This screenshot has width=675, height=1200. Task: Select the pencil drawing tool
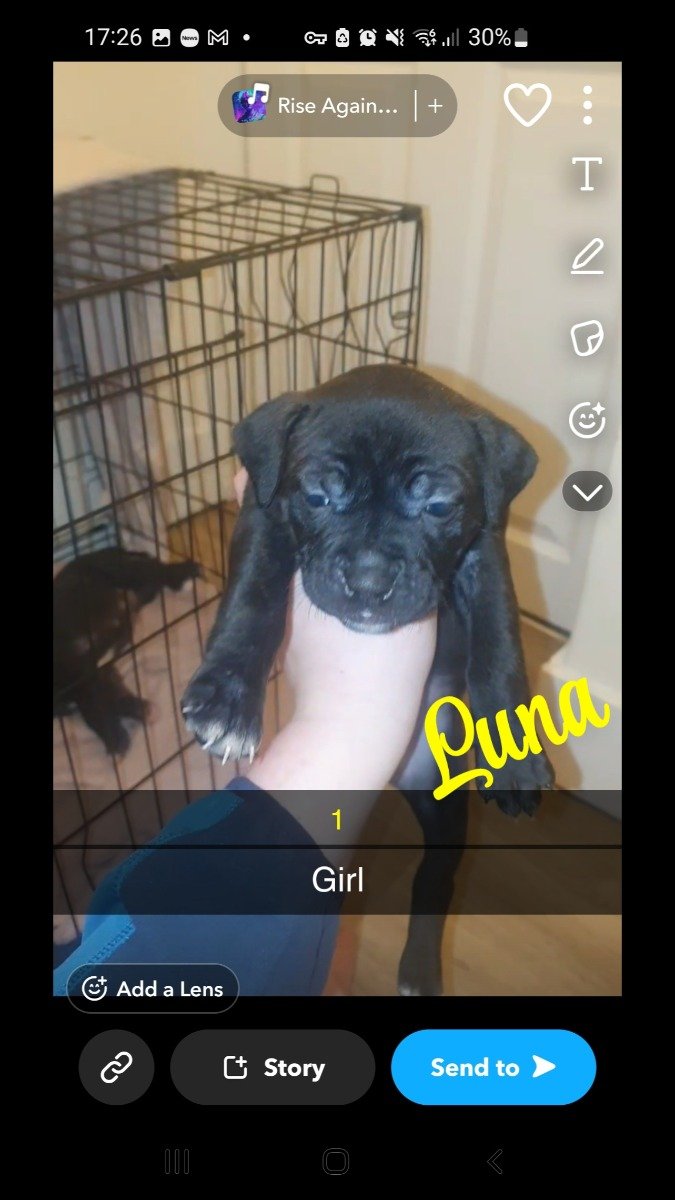[x=587, y=257]
